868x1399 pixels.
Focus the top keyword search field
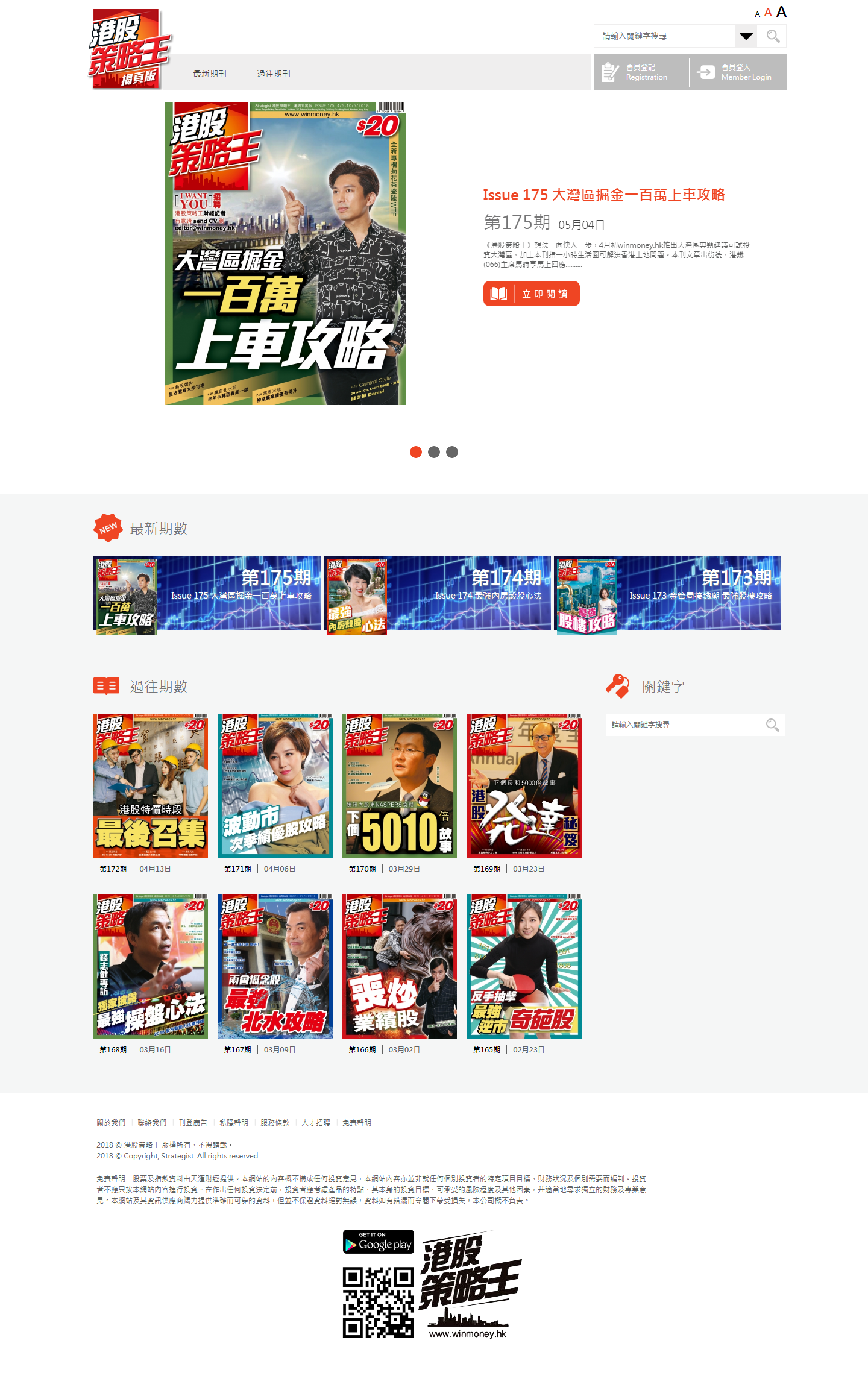663,36
